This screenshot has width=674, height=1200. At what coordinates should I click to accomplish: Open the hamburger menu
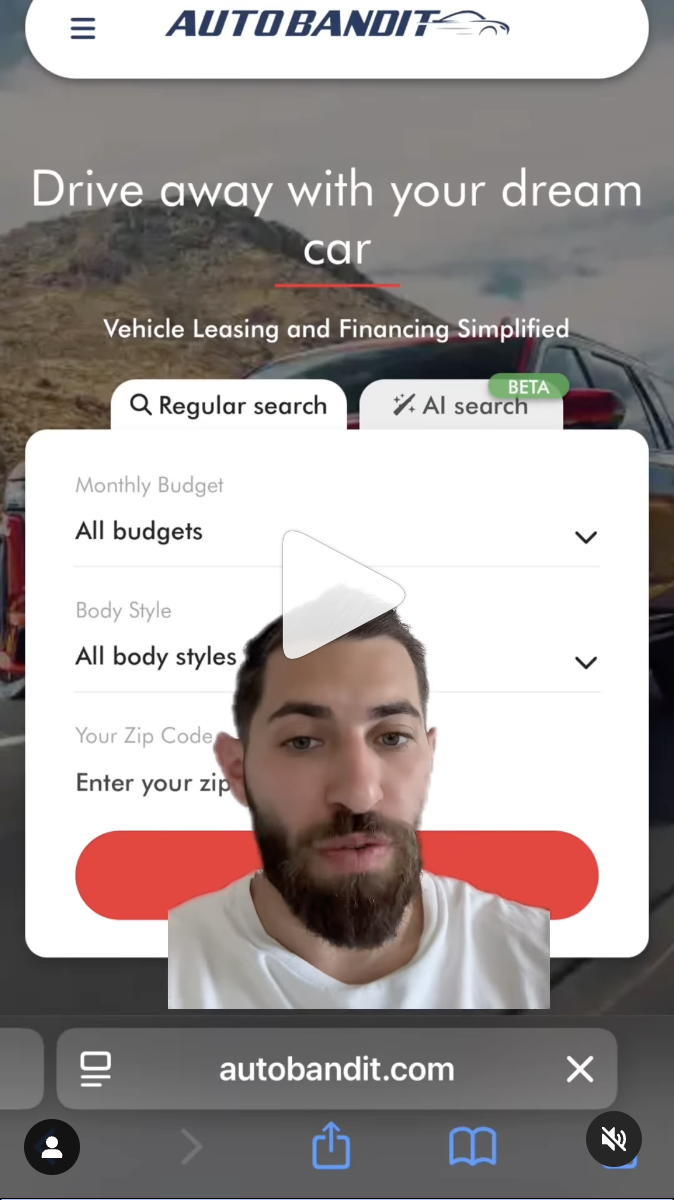[x=83, y=28]
